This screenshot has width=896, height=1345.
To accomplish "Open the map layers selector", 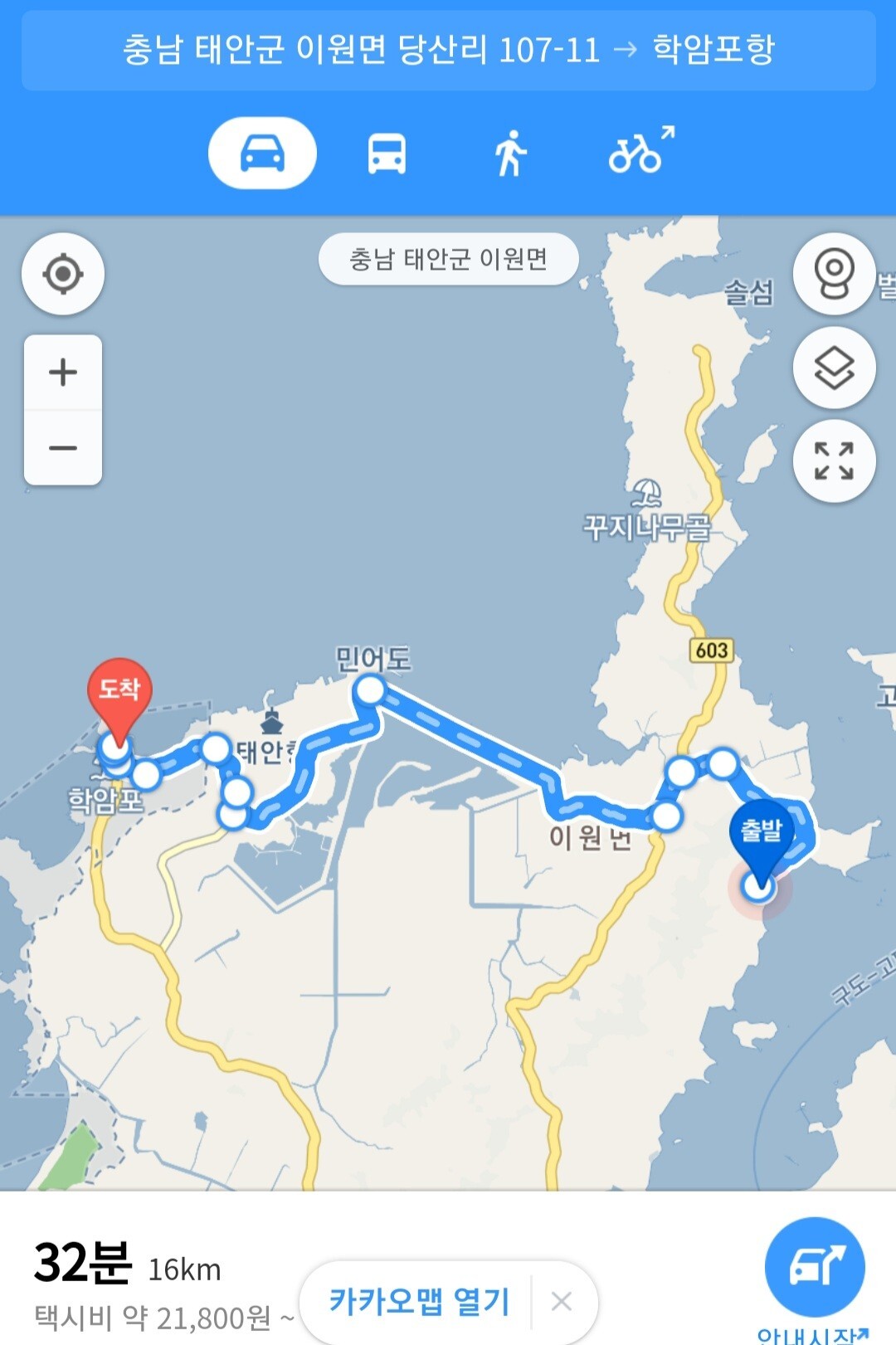I will (834, 368).
